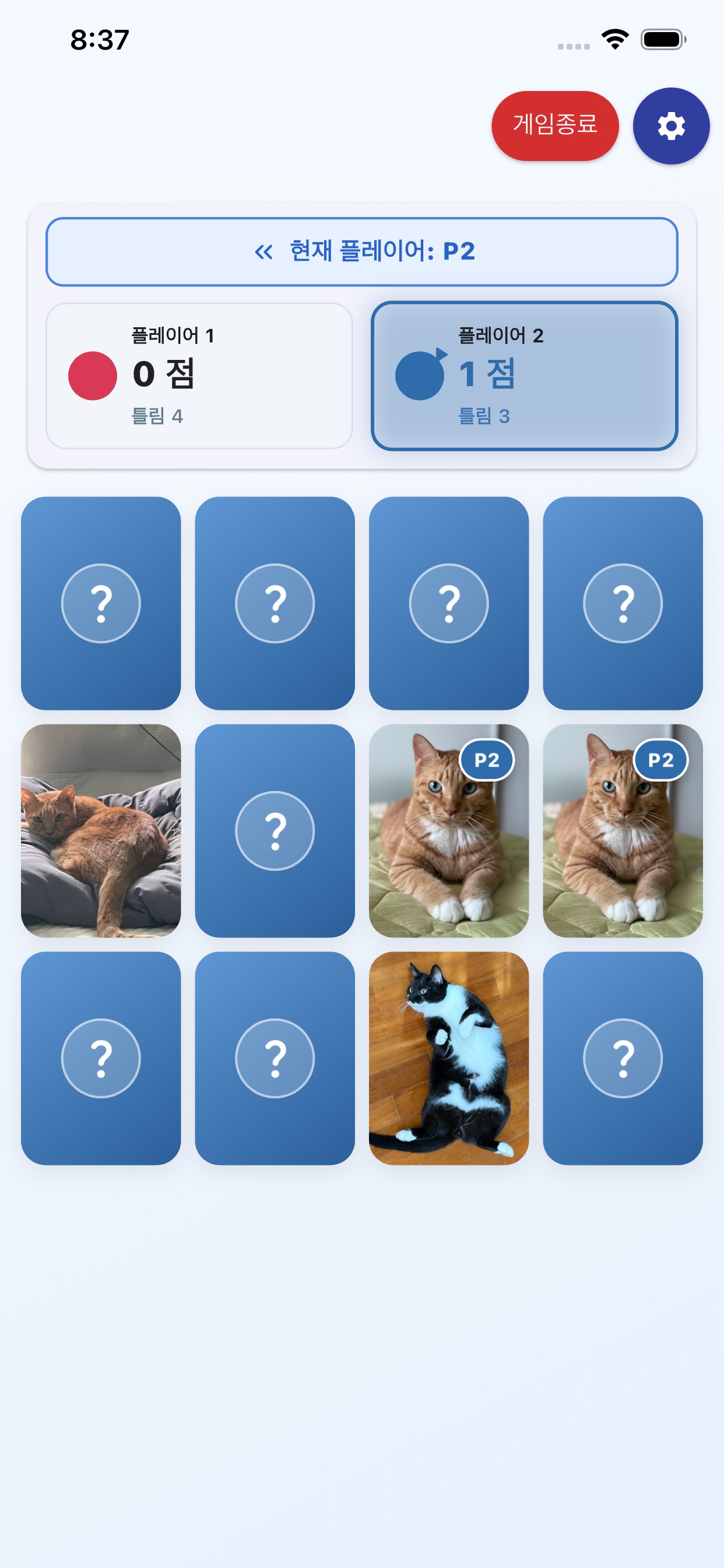Viewport: 724px width, 1568px height.
Task: Select the black and white cat card
Action: click(x=449, y=1059)
